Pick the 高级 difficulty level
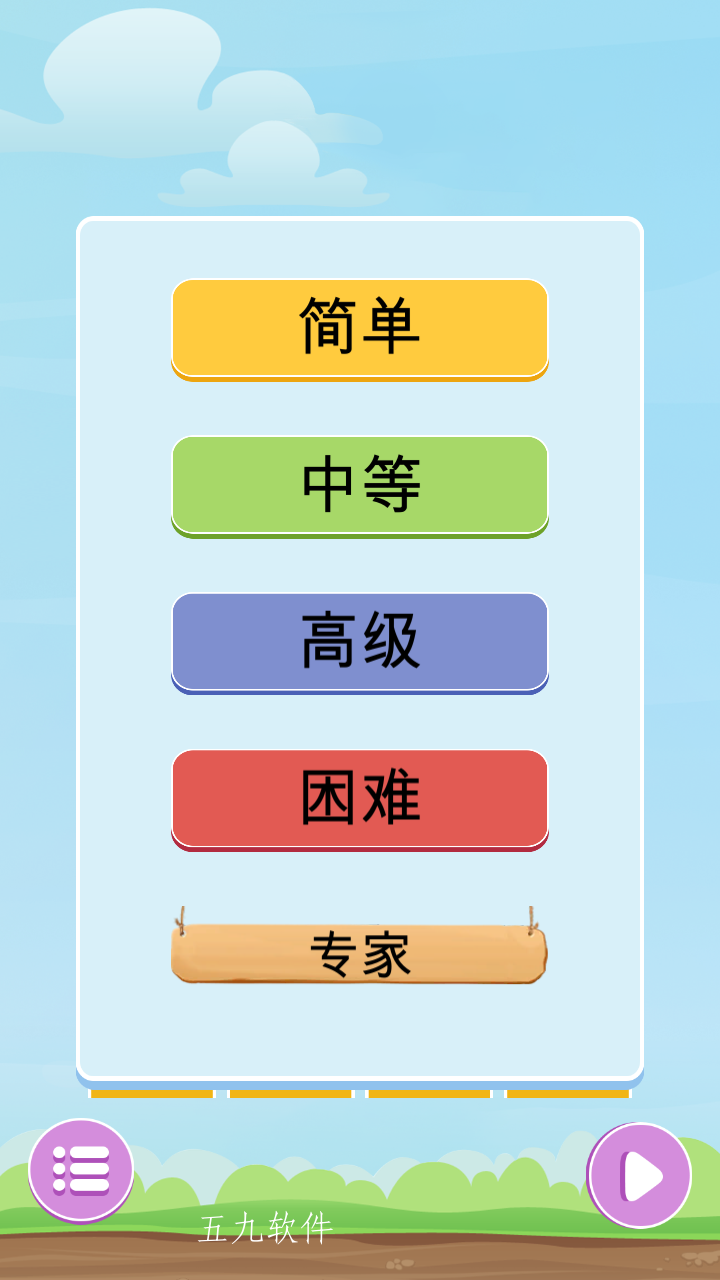Image resolution: width=720 pixels, height=1280 pixels. [x=360, y=643]
